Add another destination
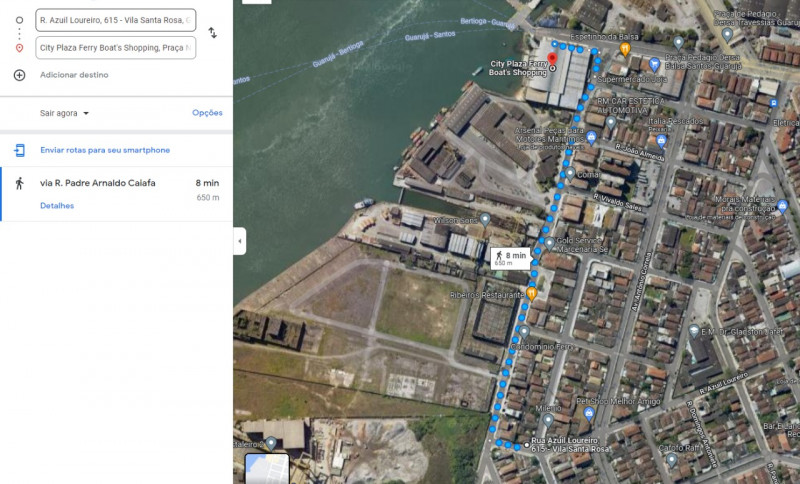800x484 pixels. (73, 75)
